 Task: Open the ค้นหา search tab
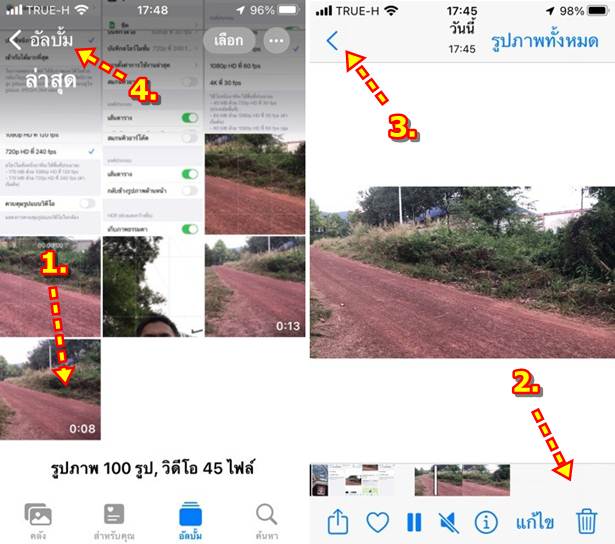[266, 519]
